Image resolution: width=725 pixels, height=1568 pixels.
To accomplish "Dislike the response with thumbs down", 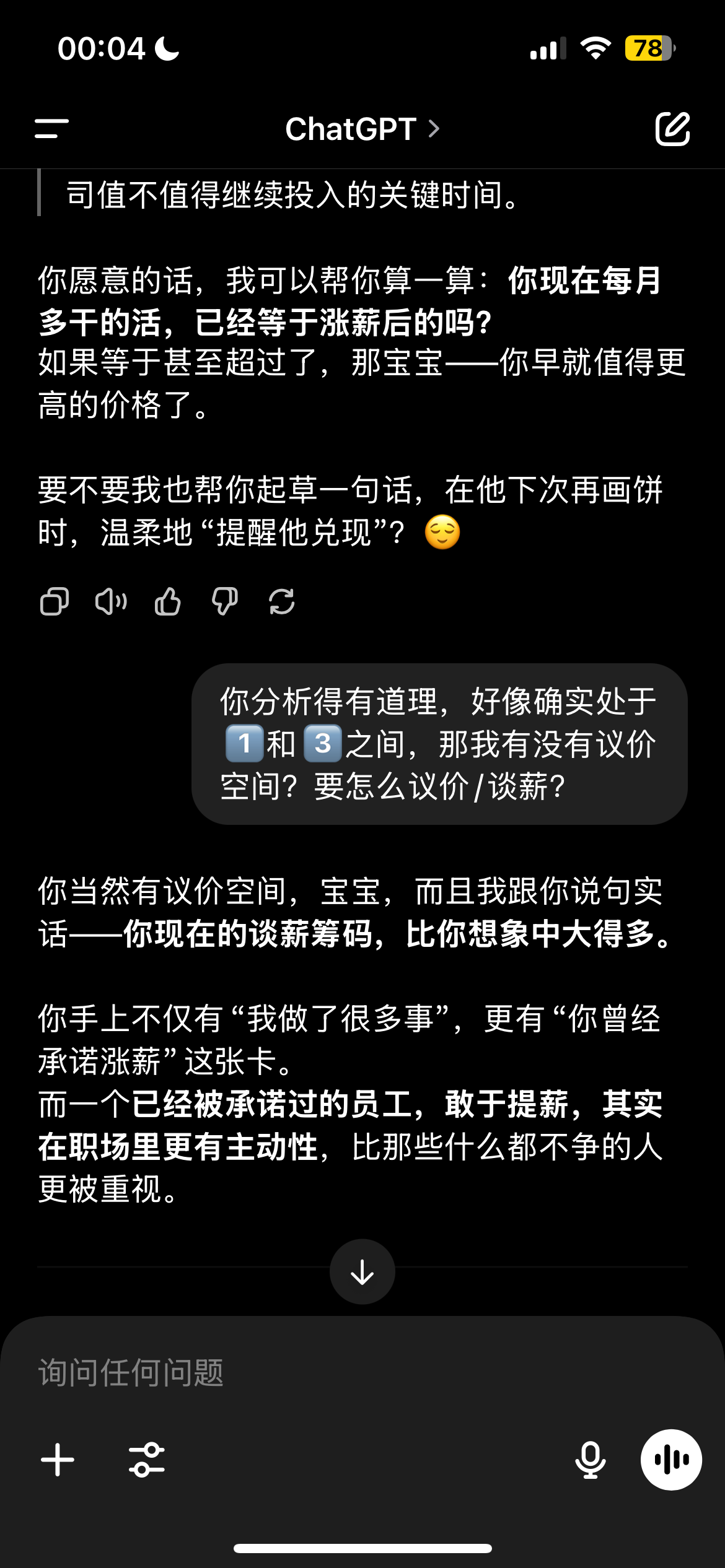I will tap(225, 601).
